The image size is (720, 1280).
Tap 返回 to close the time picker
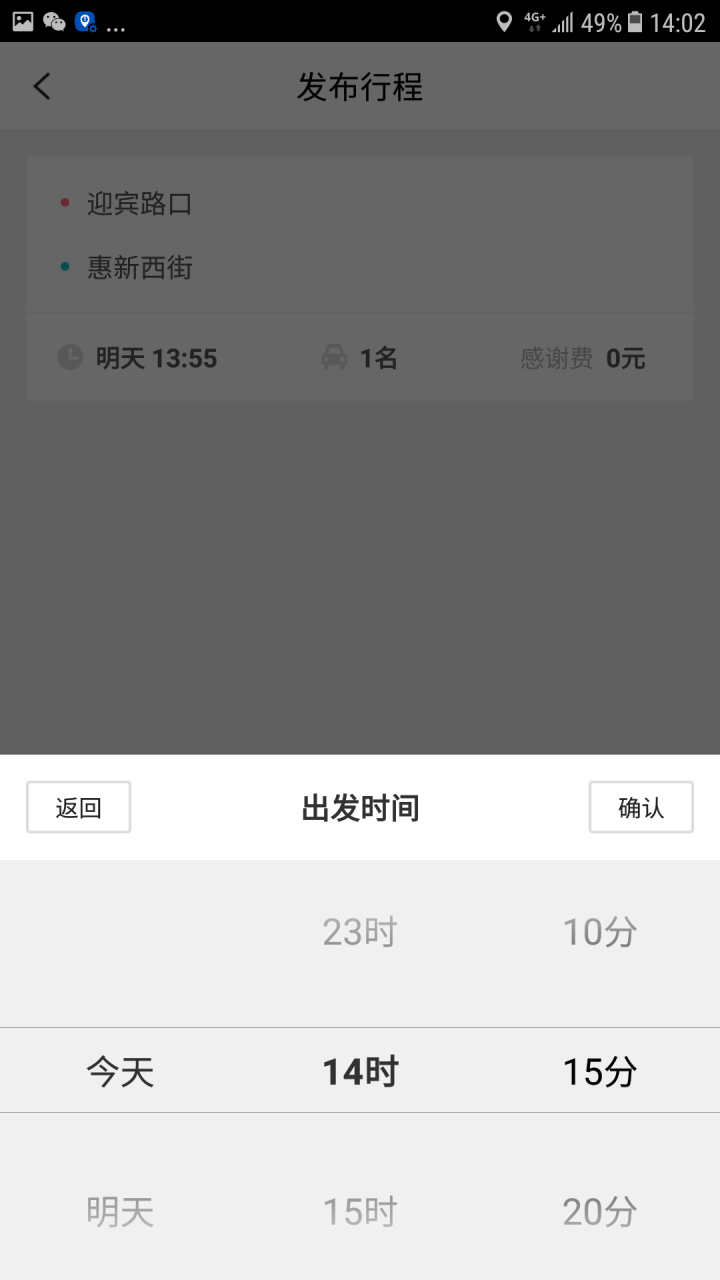(x=78, y=807)
